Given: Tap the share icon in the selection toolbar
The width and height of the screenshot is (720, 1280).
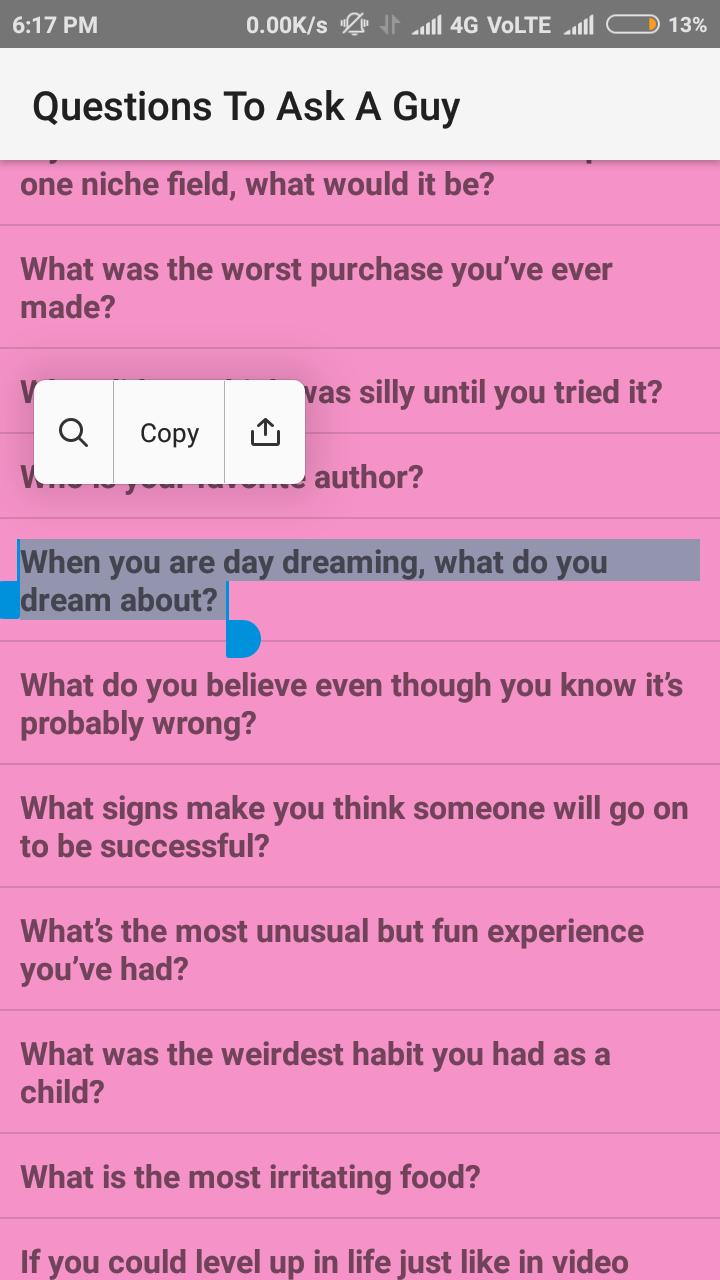Looking at the screenshot, I should tap(265, 432).
